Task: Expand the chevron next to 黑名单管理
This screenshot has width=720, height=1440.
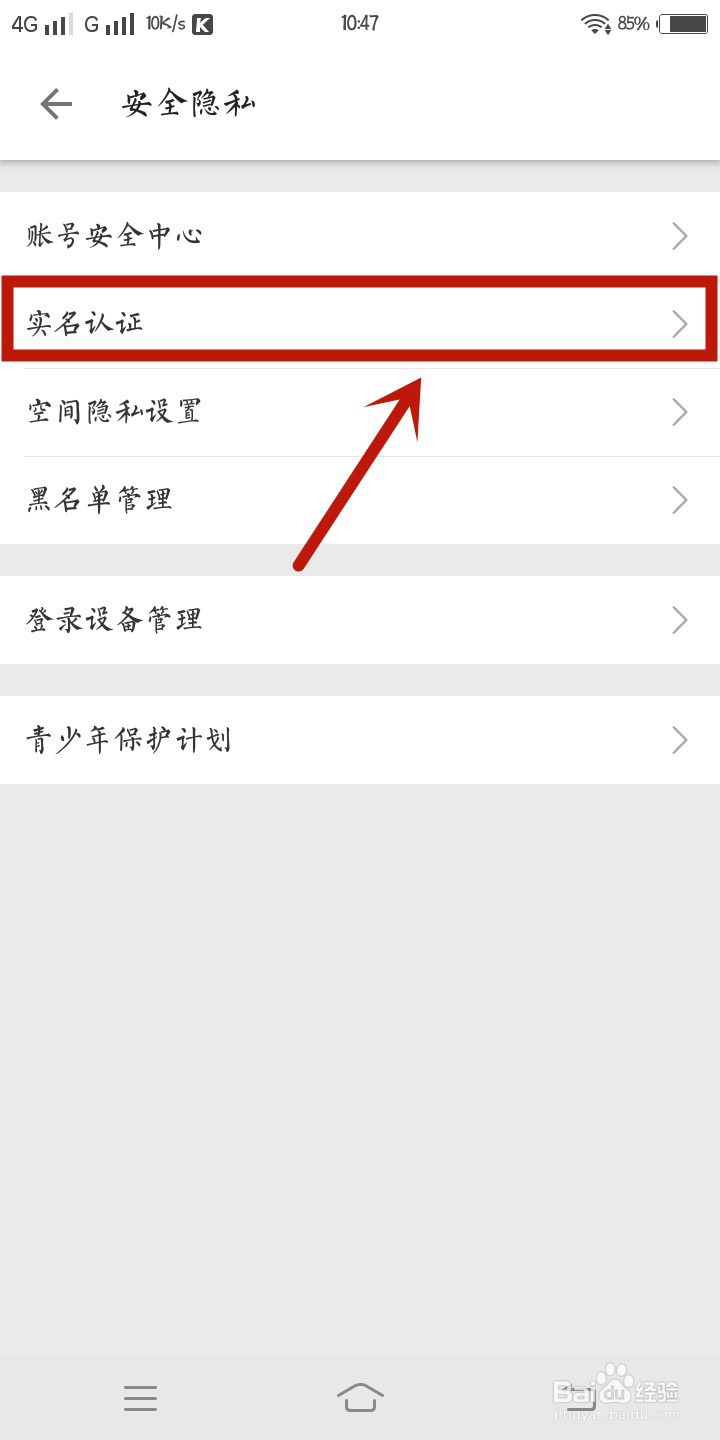Action: (x=679, y=500)
